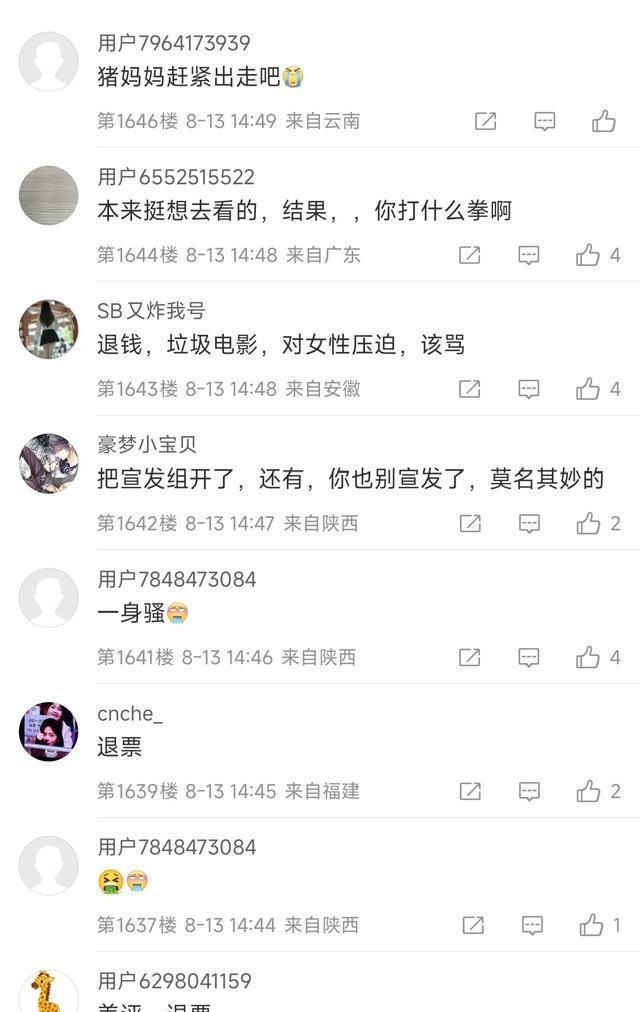The height and width of the screenshot is (1012, 640).
Task: Like the emoji comment on floor 1637
Action: (591, 925)
